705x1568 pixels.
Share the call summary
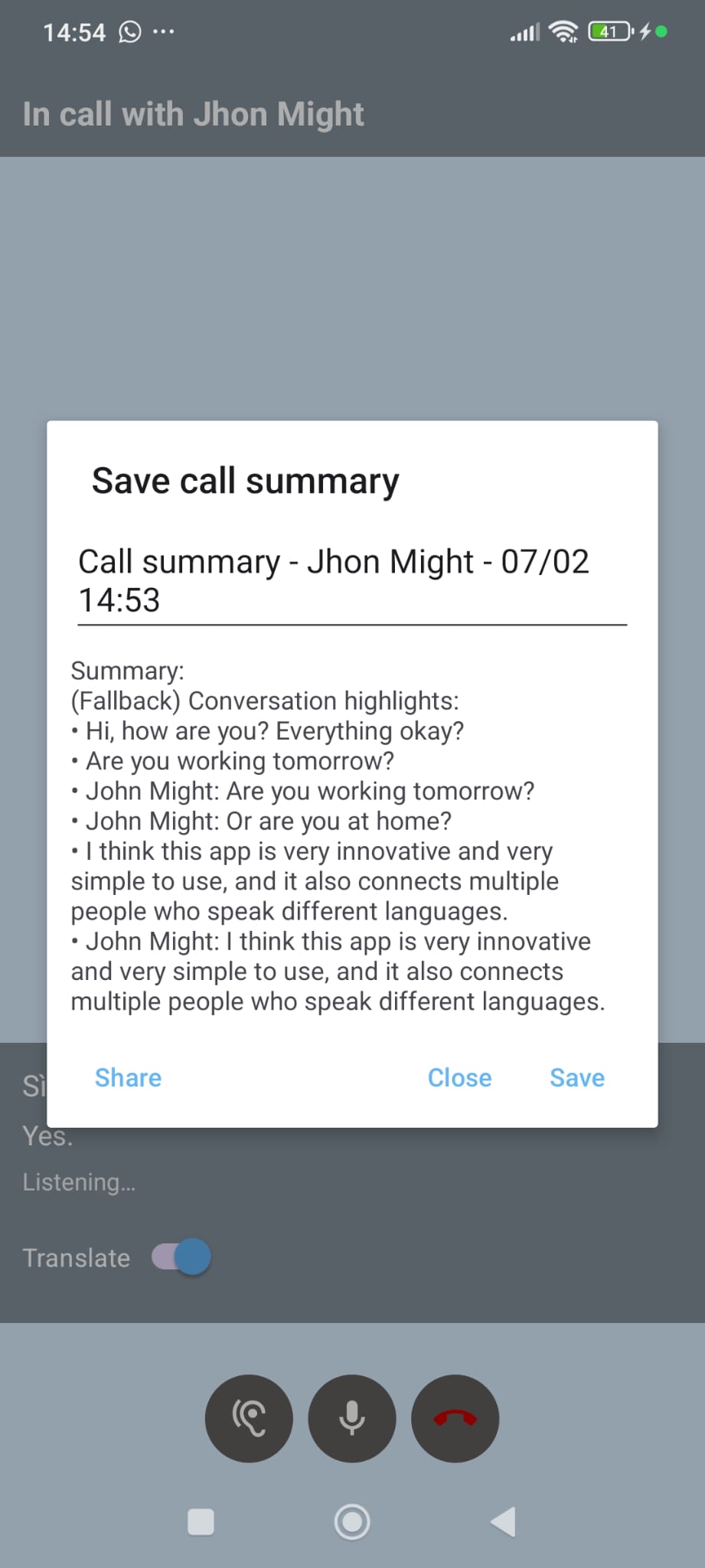point(128,1078)
